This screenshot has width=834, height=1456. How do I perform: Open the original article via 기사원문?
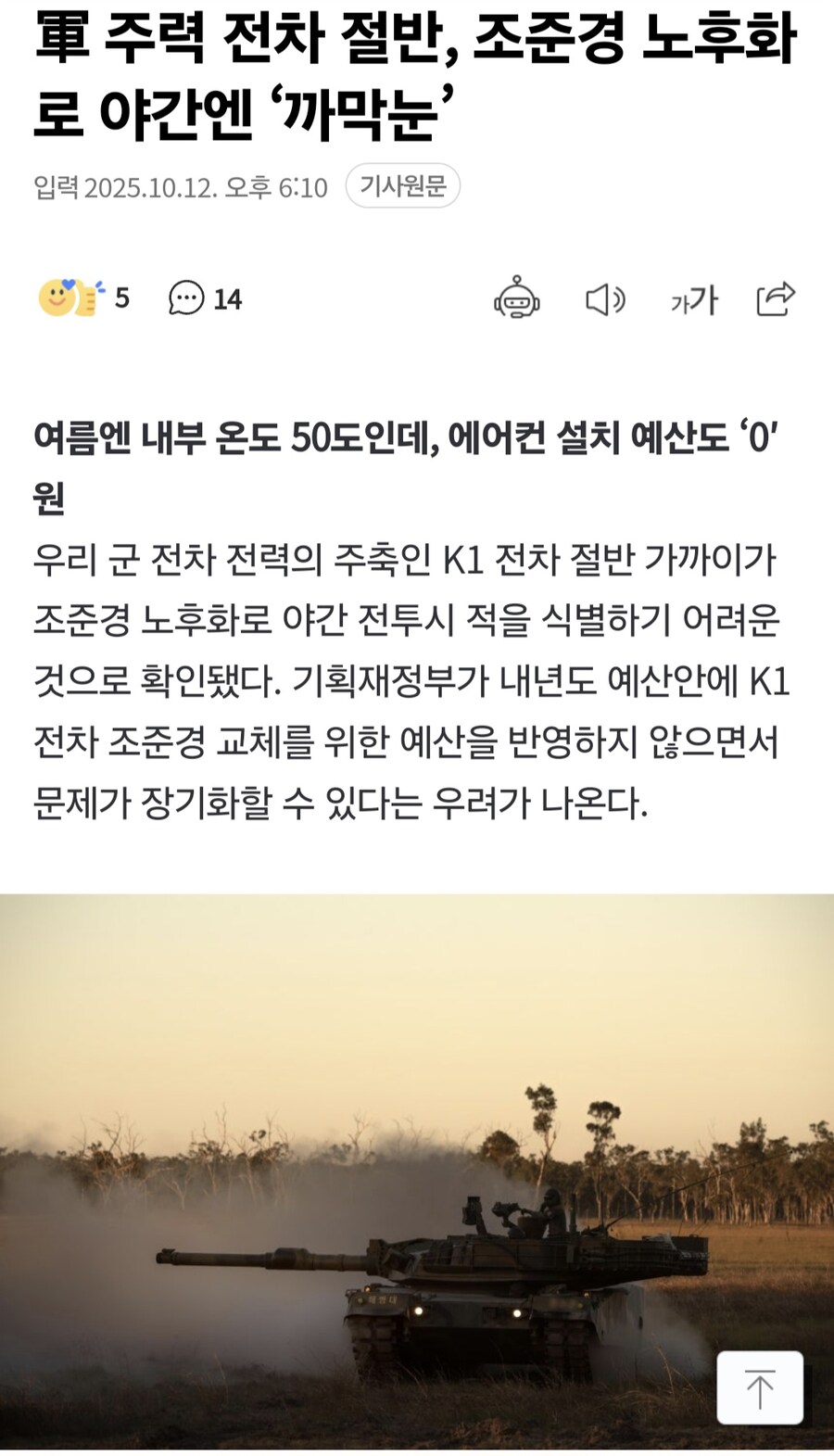(x=402, y=186)
